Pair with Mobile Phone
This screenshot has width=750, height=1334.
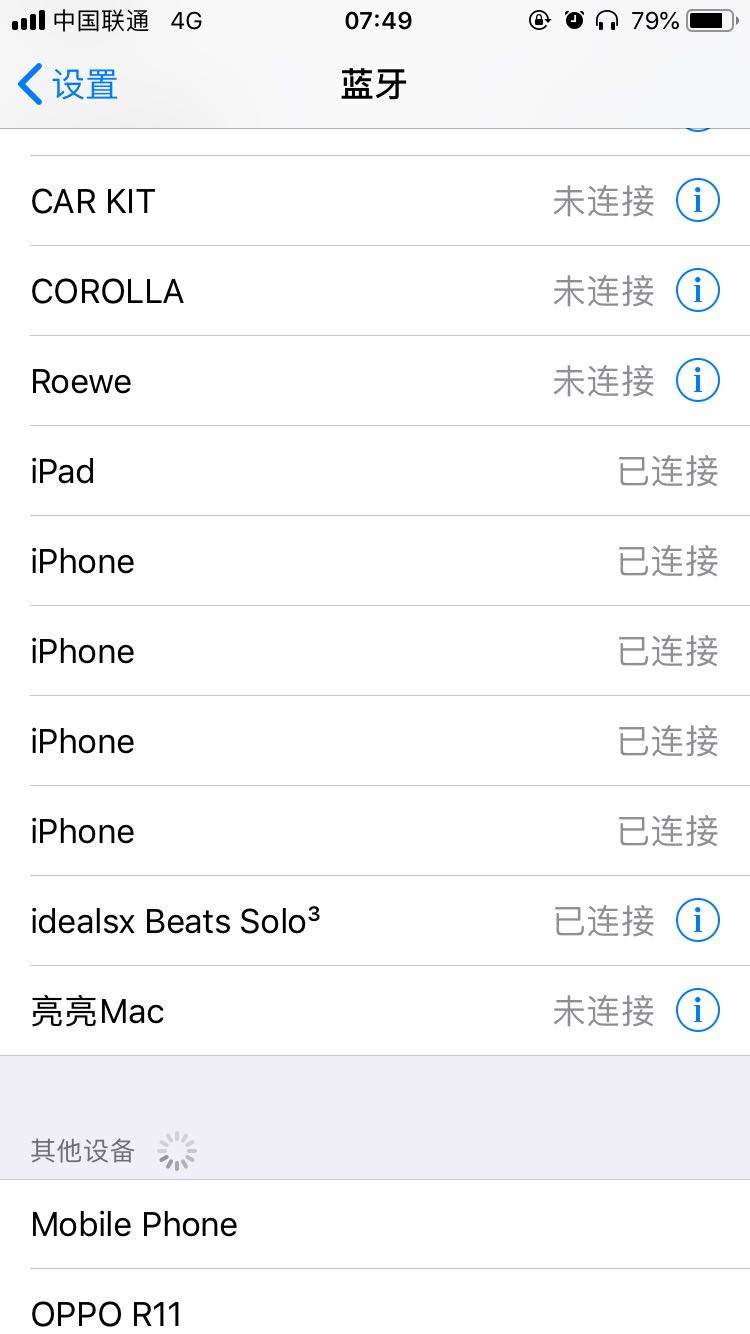[300, 1224]
